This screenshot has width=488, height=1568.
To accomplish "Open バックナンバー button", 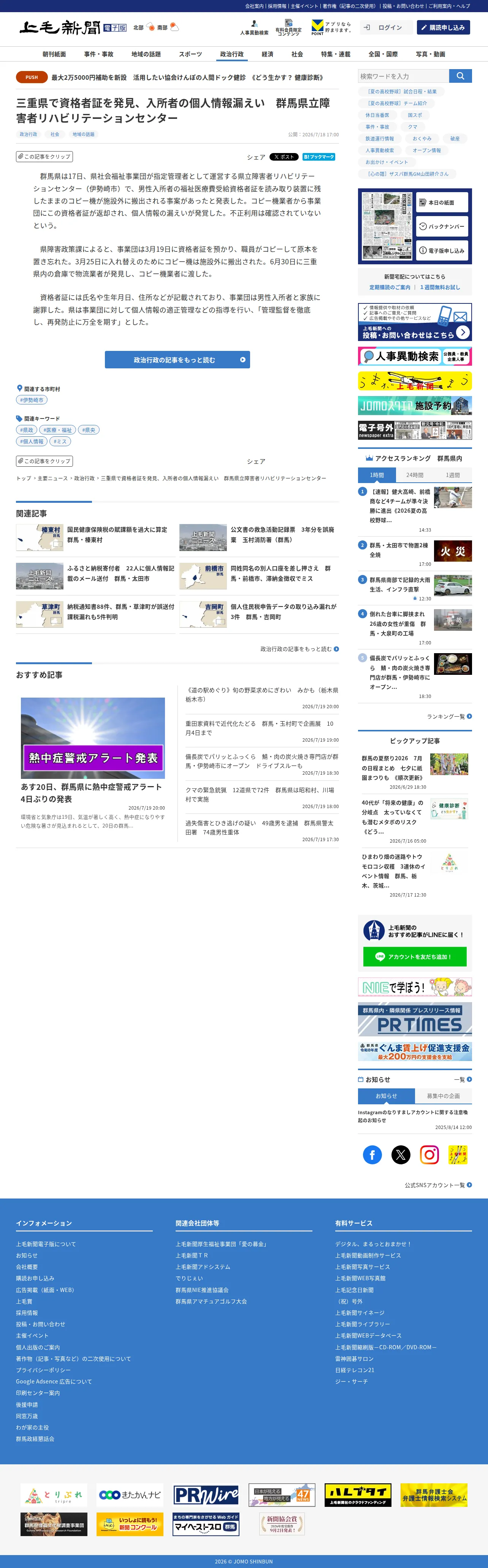I will pos(442,226).
